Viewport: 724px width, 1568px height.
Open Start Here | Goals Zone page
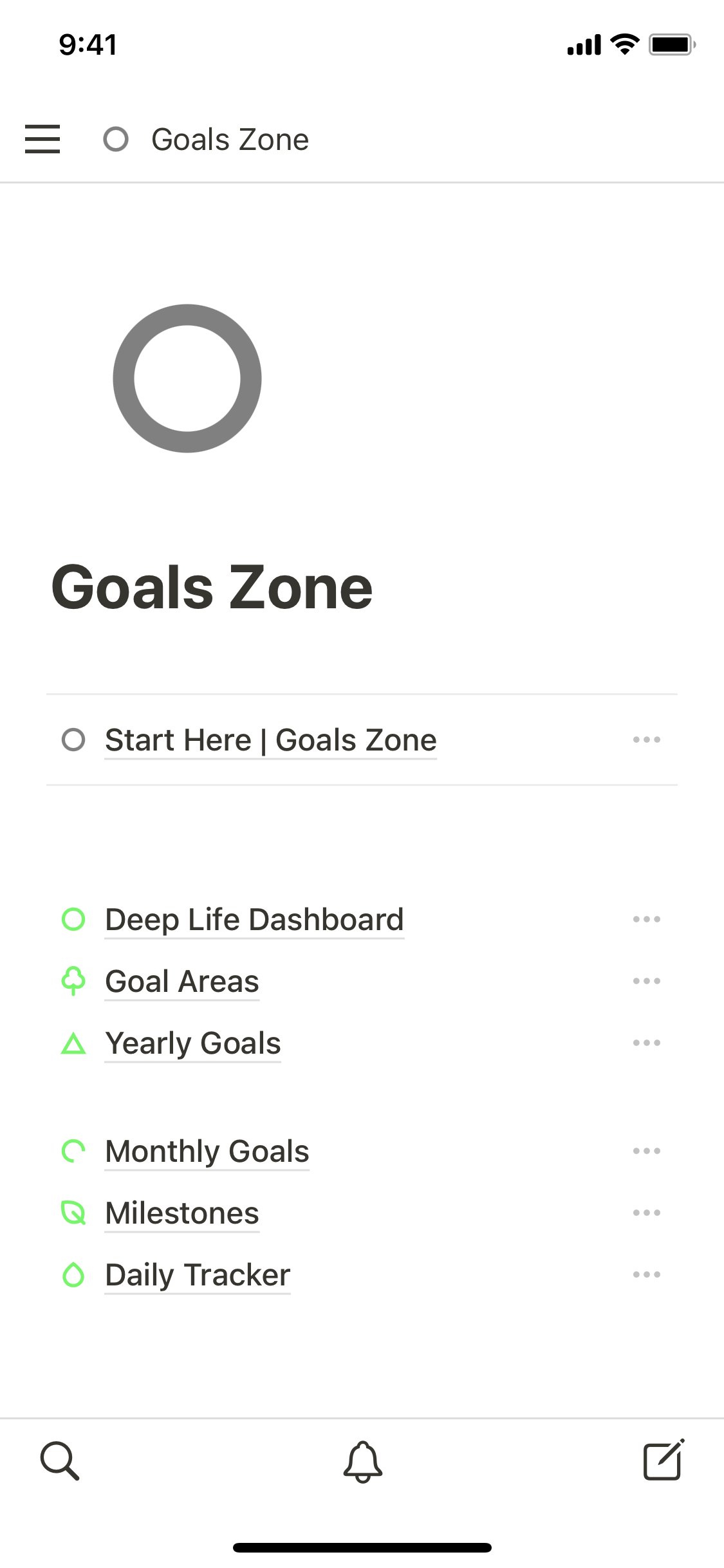[x=270, y=740]
